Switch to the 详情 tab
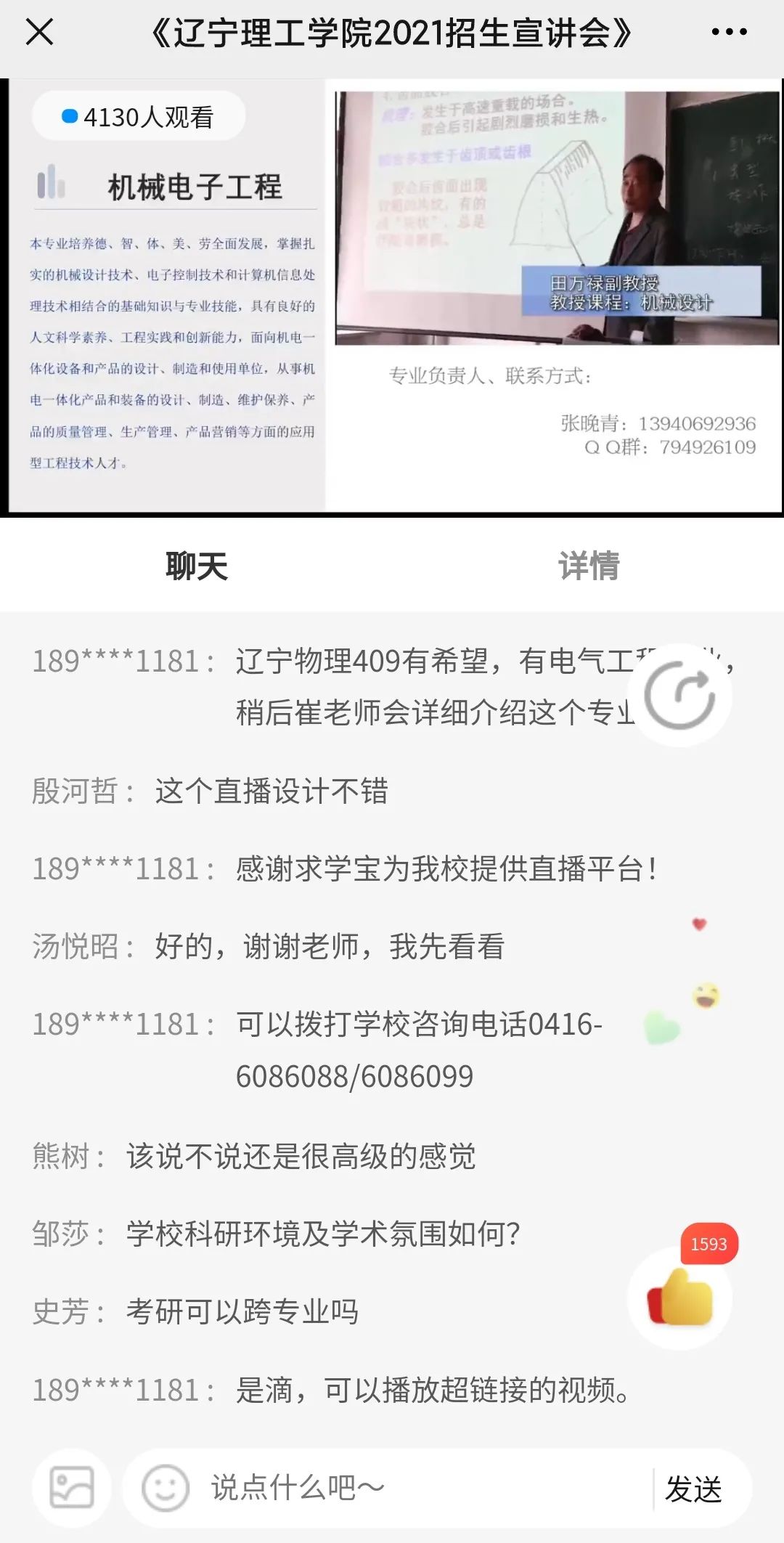 click(588, 566)
